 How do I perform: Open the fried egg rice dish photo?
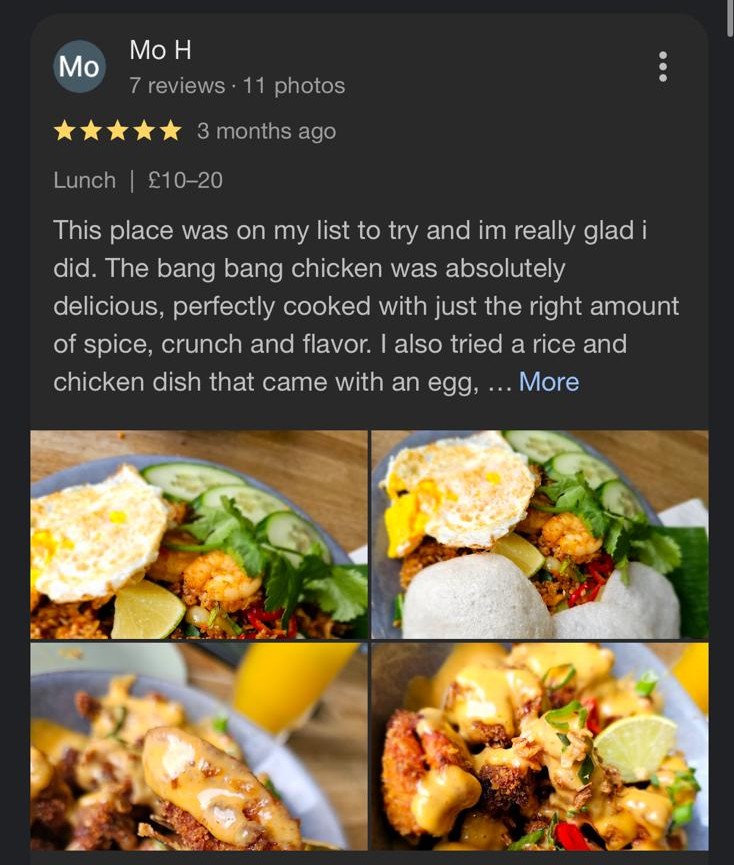pos(198,535)
